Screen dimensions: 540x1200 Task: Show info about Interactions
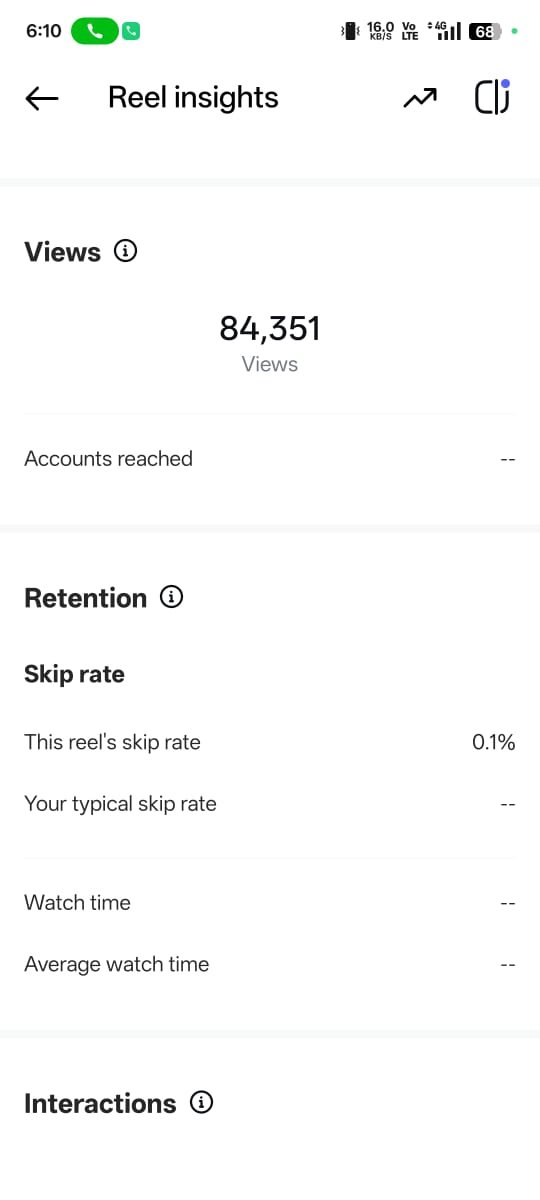click(x=202, y=1103)
